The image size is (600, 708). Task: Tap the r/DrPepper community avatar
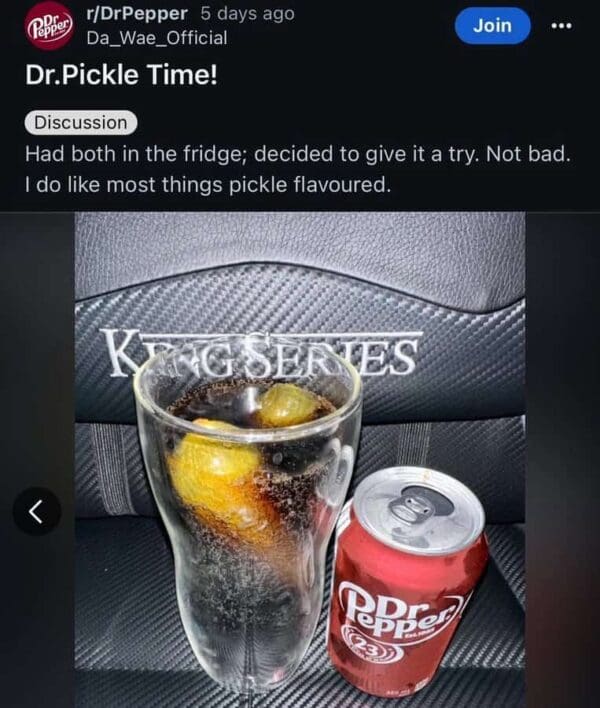pos(48,26)
